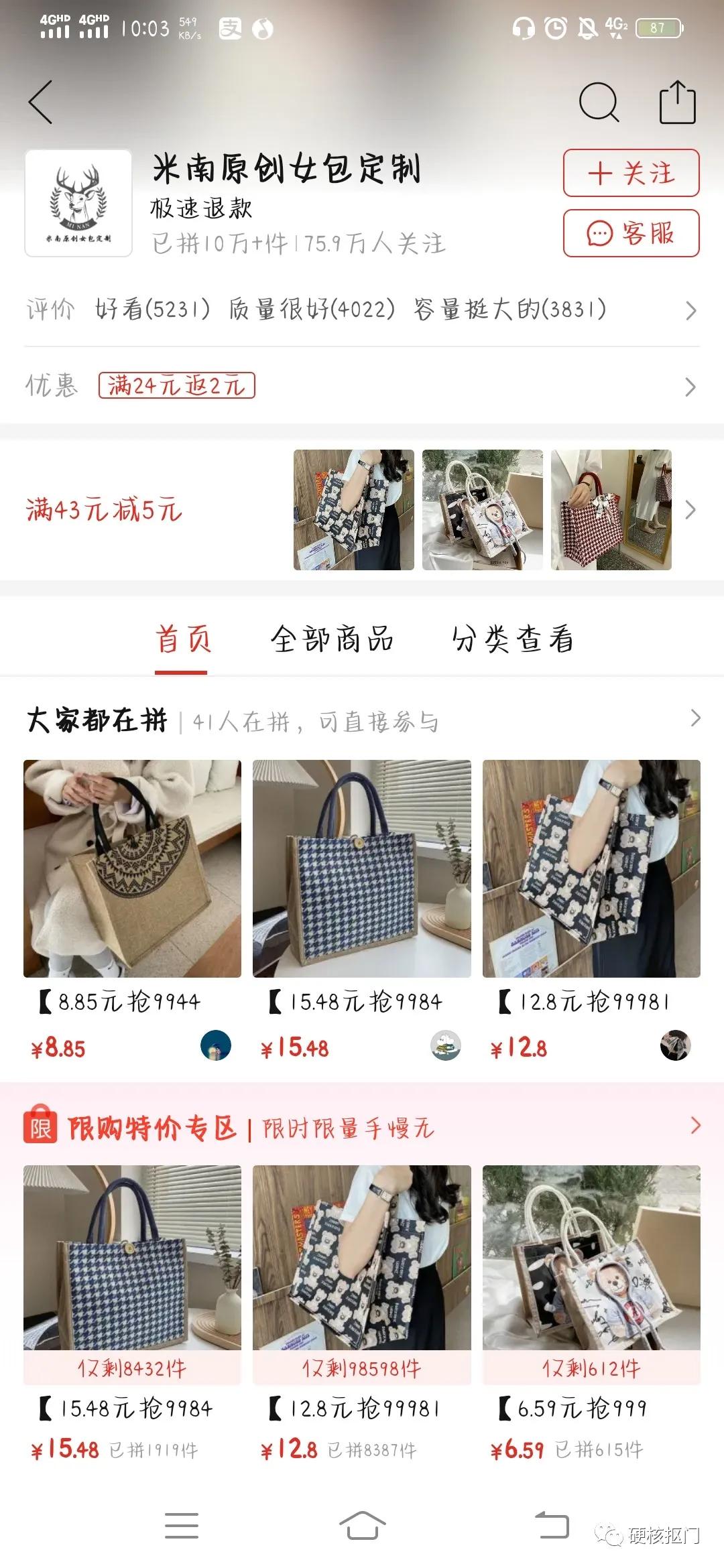Switch to the 全部商品 tab
Image resolution: width=724 pixels, height=1568 pixels.
point(333,639)
